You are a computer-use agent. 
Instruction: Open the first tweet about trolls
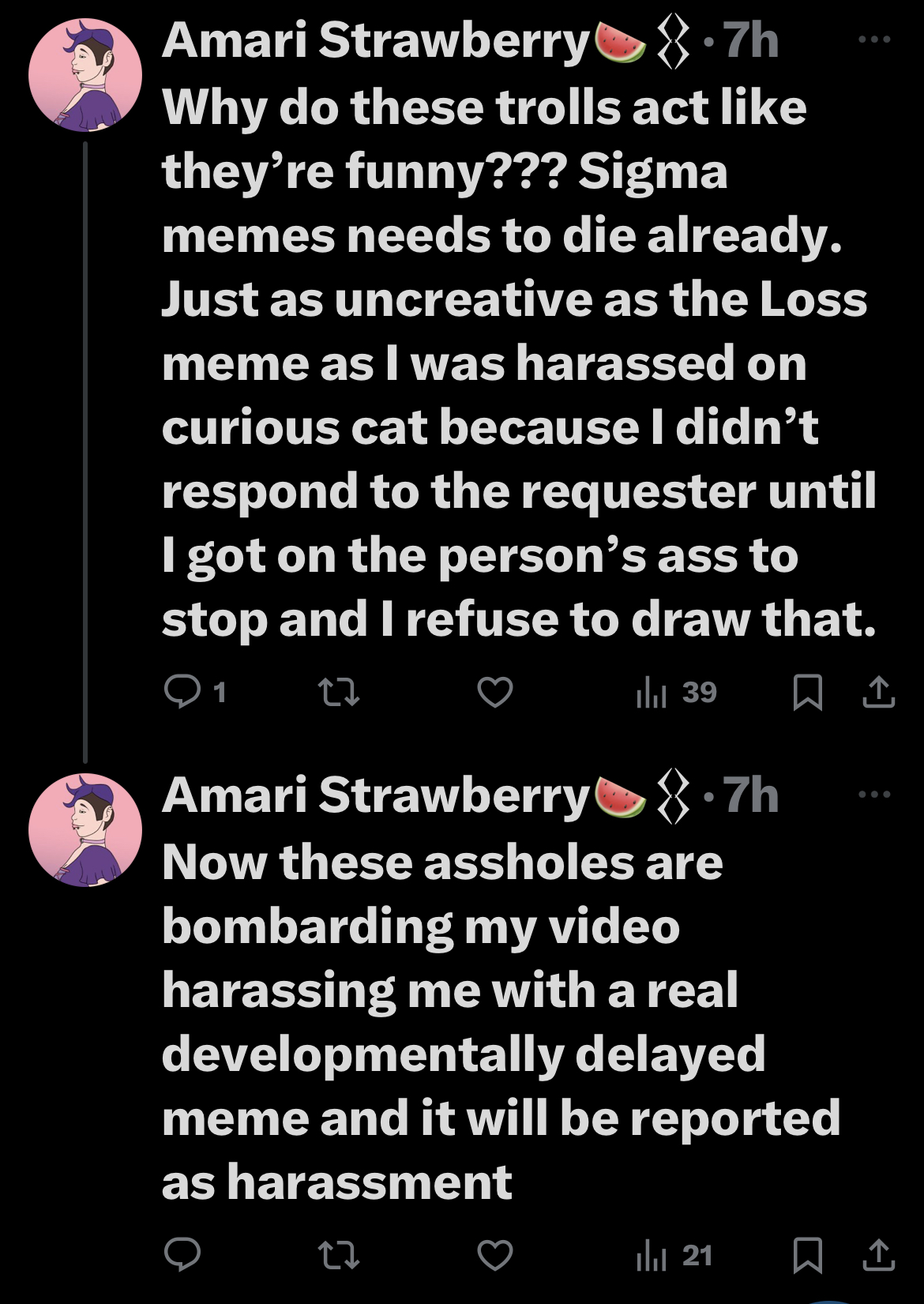coord(513,363)
